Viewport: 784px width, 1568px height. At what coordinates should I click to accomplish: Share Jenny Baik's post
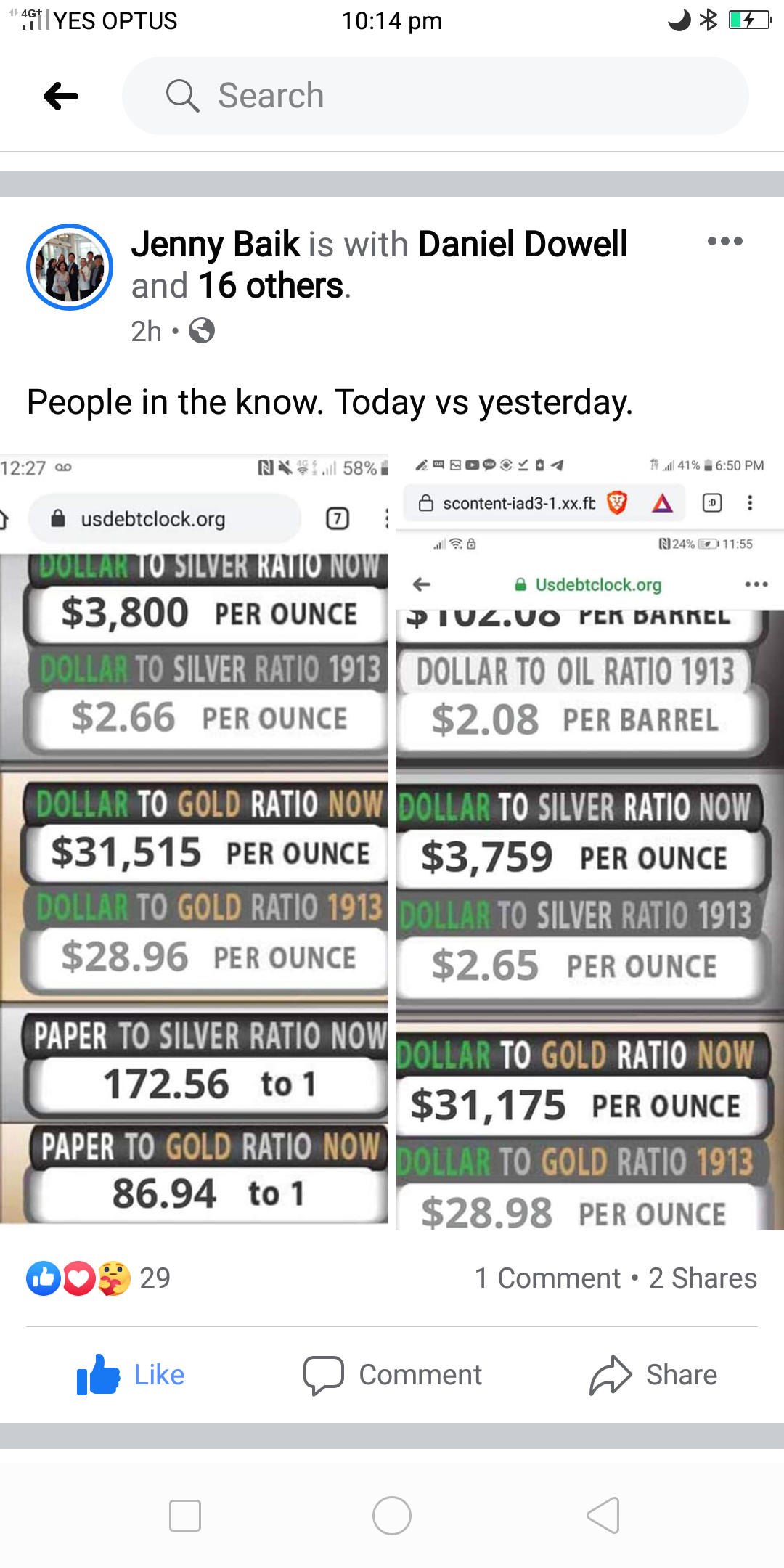tap(653, 1374)
